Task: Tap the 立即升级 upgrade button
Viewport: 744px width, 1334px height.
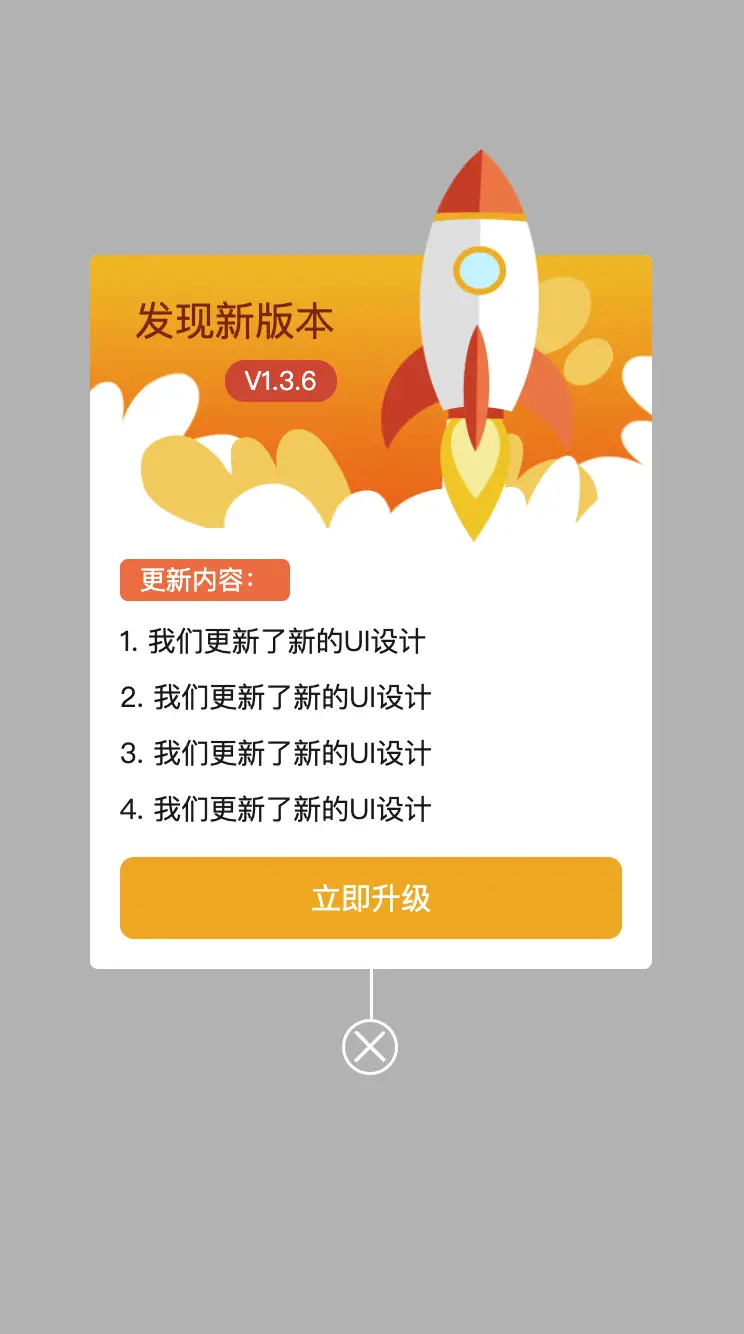Action: point(371,898)
